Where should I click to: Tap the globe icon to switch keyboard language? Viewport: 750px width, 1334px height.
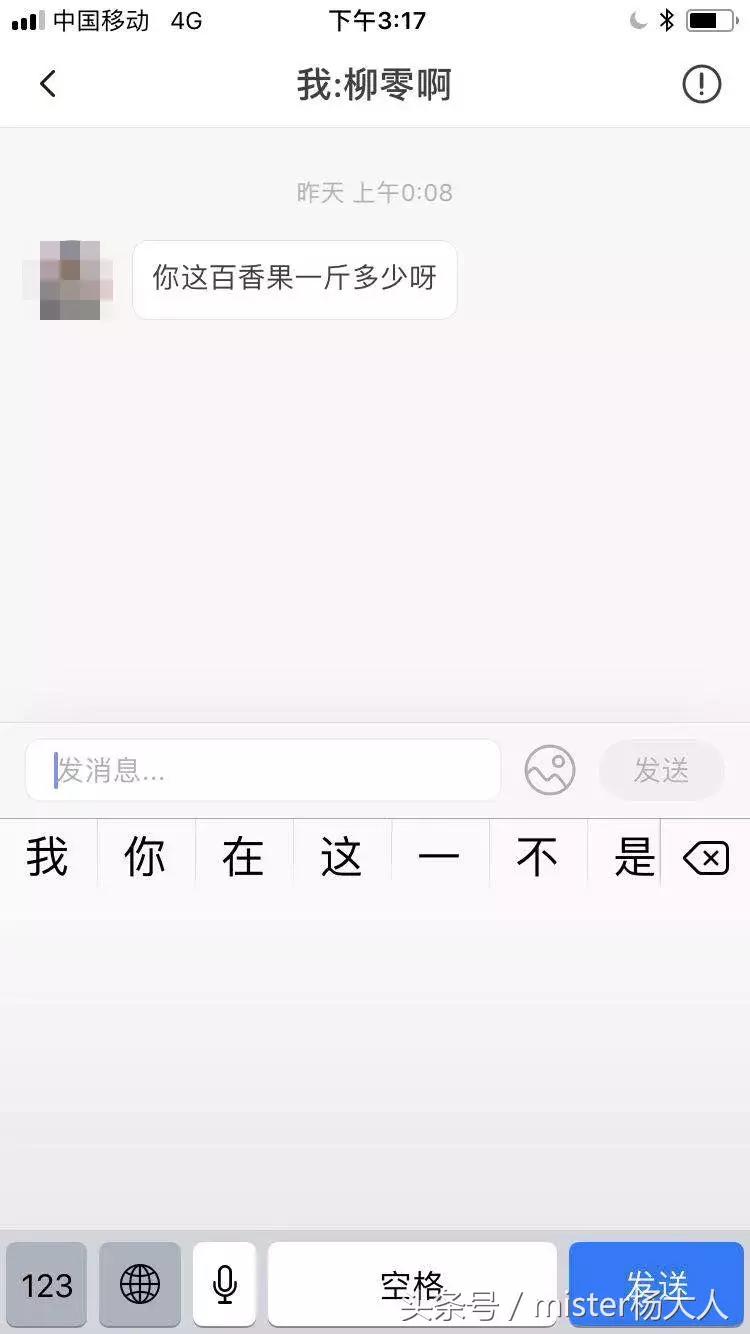139,1285
